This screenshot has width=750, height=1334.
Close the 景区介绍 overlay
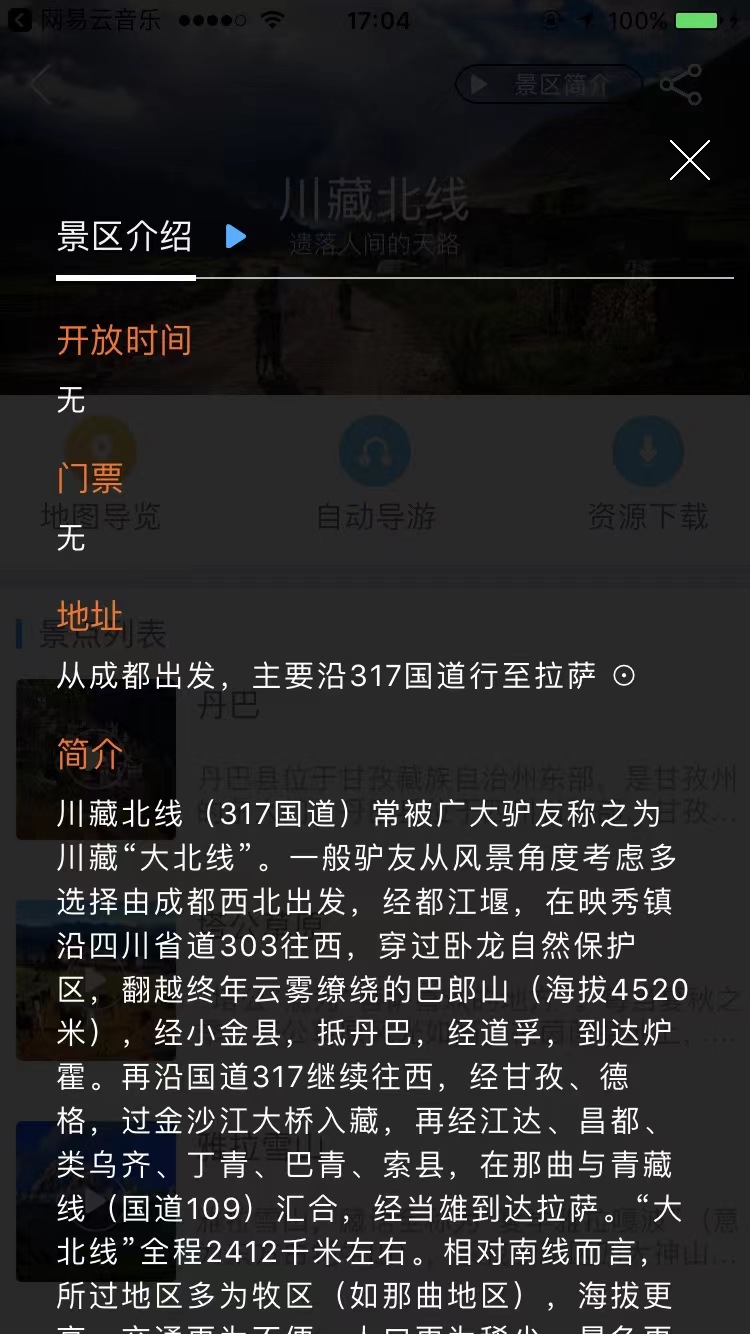click(x=689, y=160)
